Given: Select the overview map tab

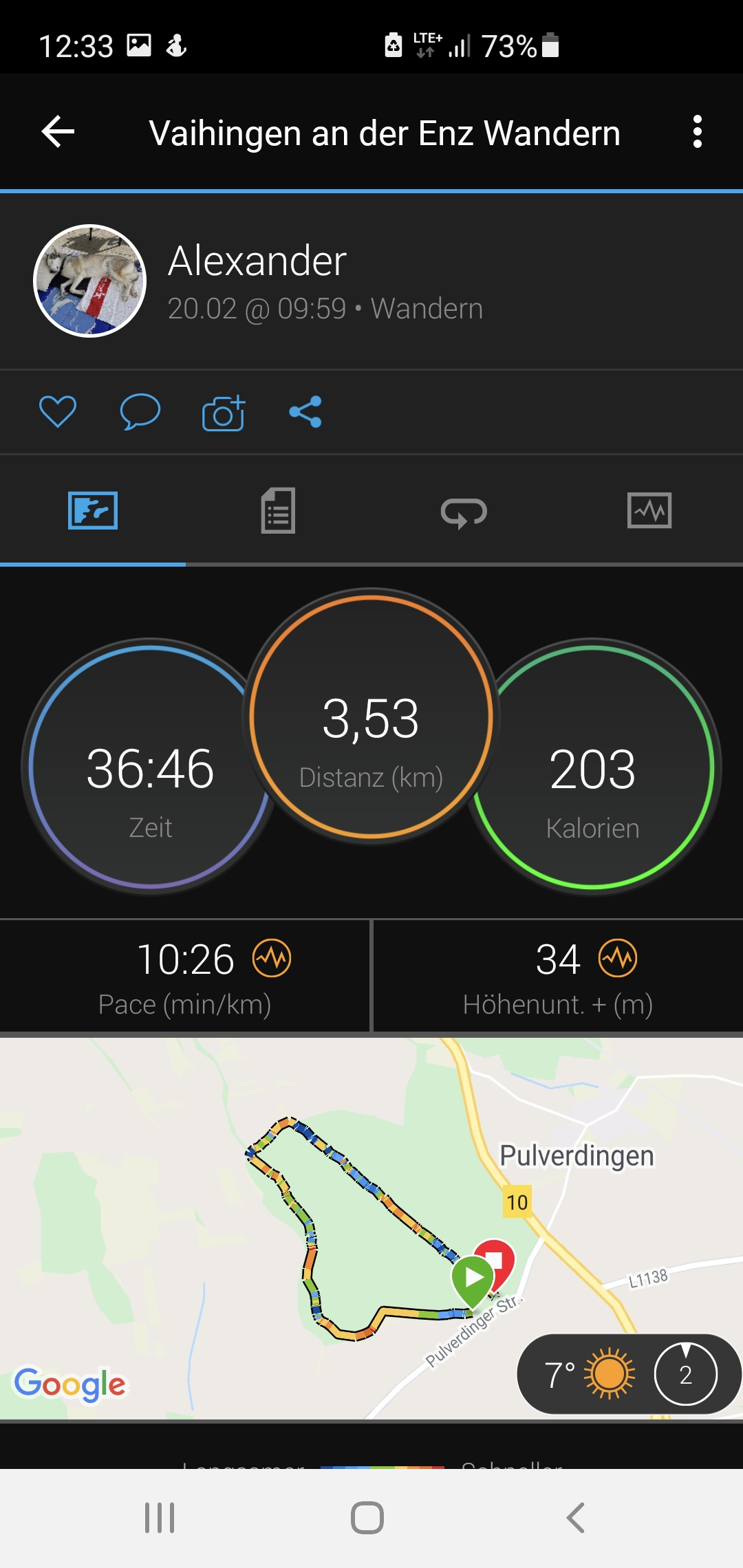Looking at the screenshot, I should pos(93,511).
